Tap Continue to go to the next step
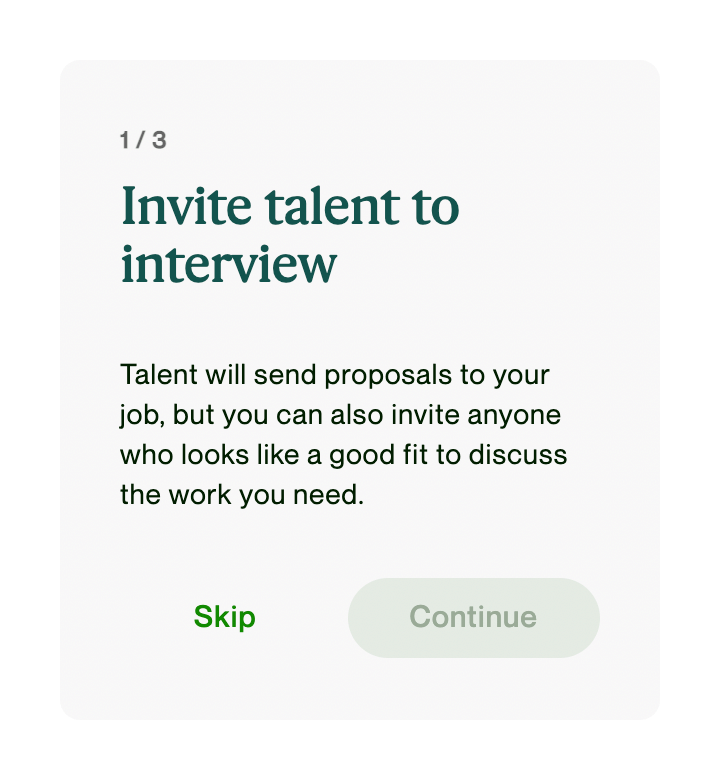This screenshot has height=778, width=718. click(473, 617)
